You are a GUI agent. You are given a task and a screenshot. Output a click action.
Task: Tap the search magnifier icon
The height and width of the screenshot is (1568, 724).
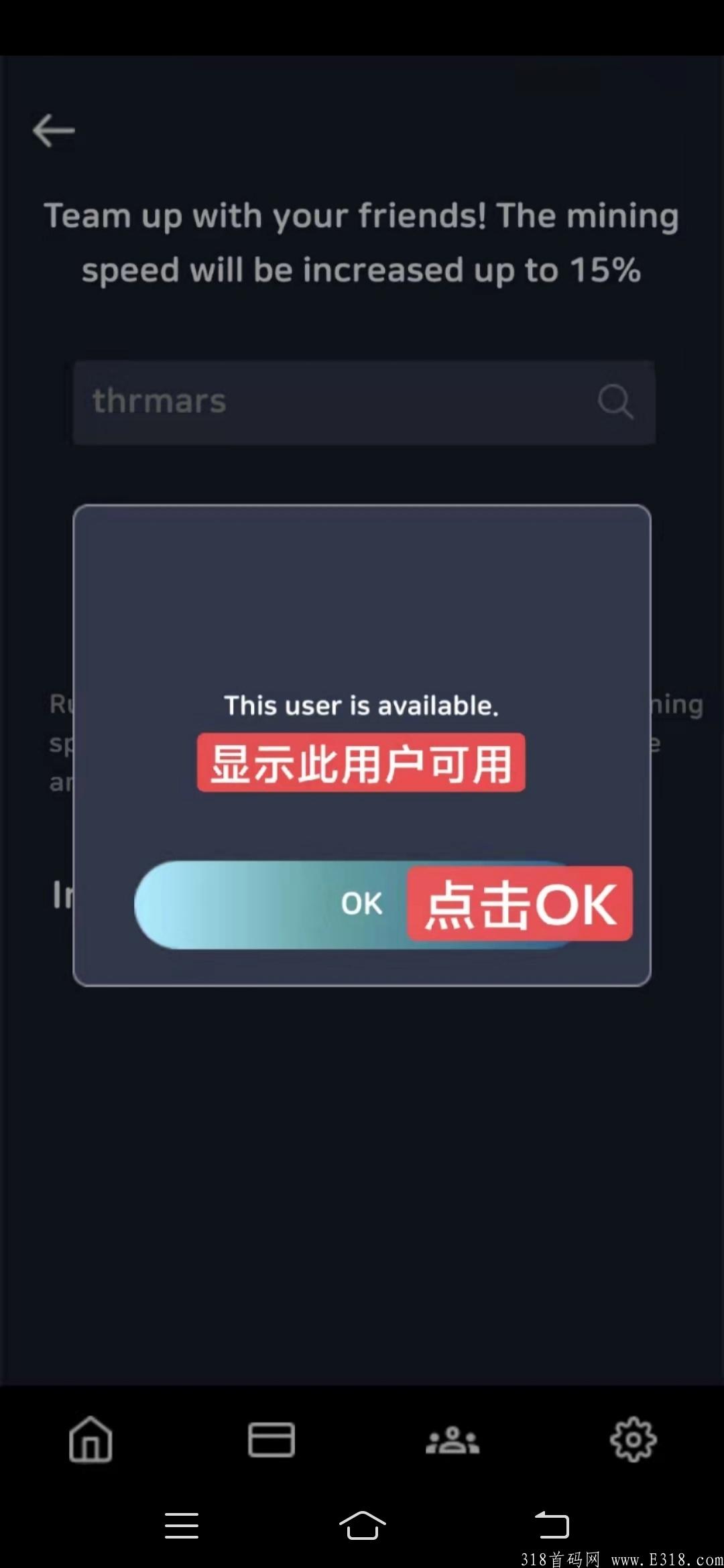tap(615, 401)
